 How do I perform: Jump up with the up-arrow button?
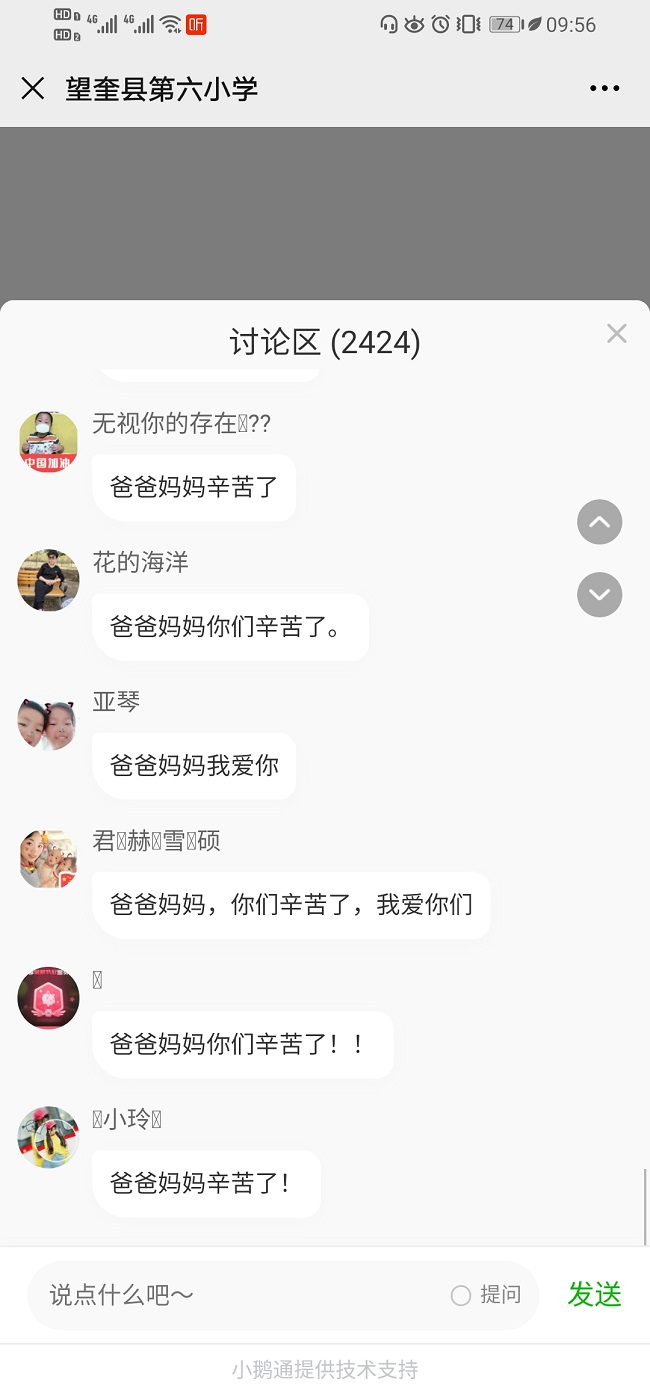pyautogui.click(x=600, y=522)
